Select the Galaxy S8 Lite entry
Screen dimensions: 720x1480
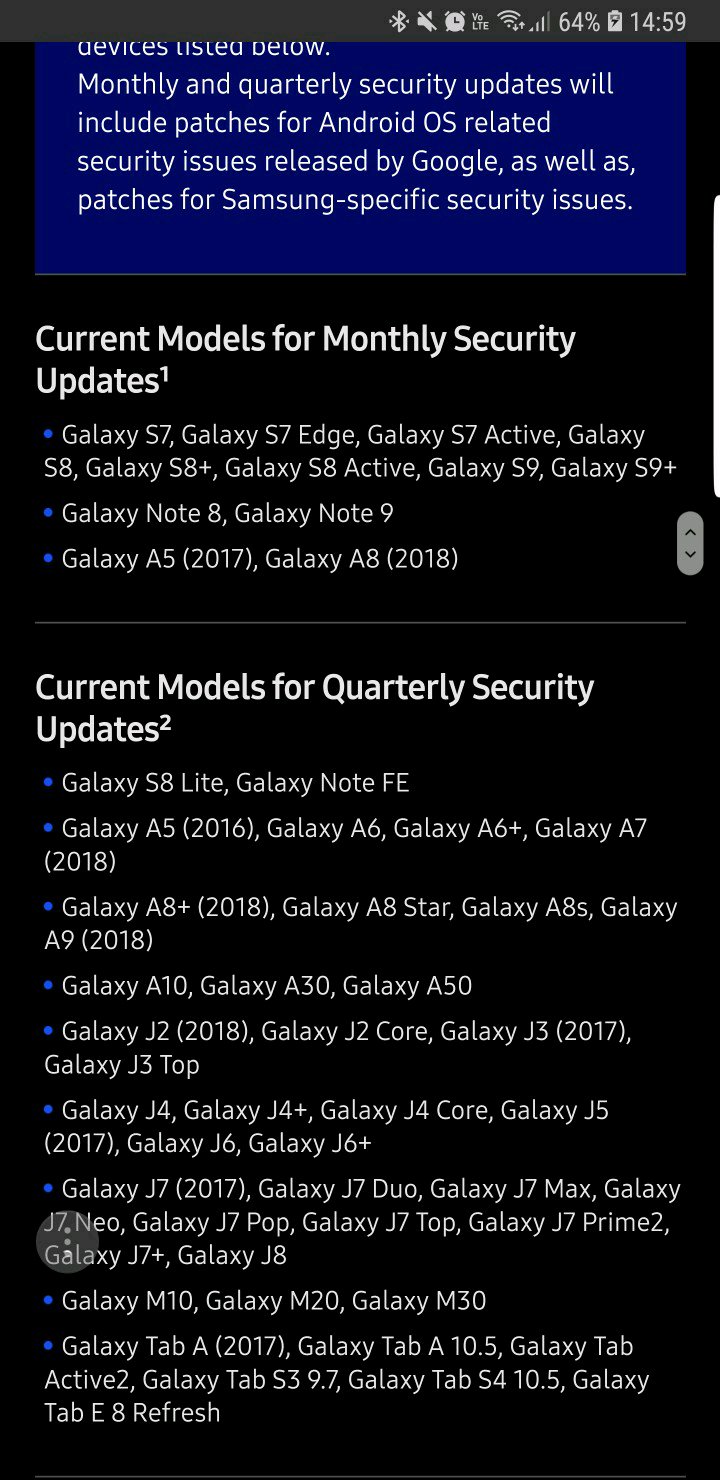coord(140,783)
